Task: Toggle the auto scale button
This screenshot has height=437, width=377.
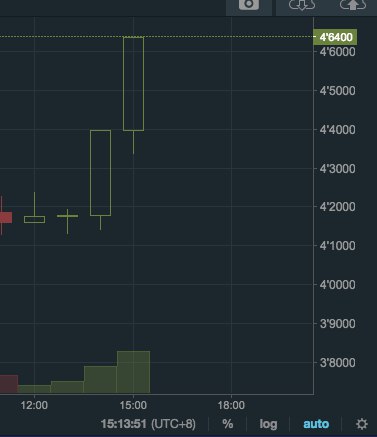Action: 316,424
